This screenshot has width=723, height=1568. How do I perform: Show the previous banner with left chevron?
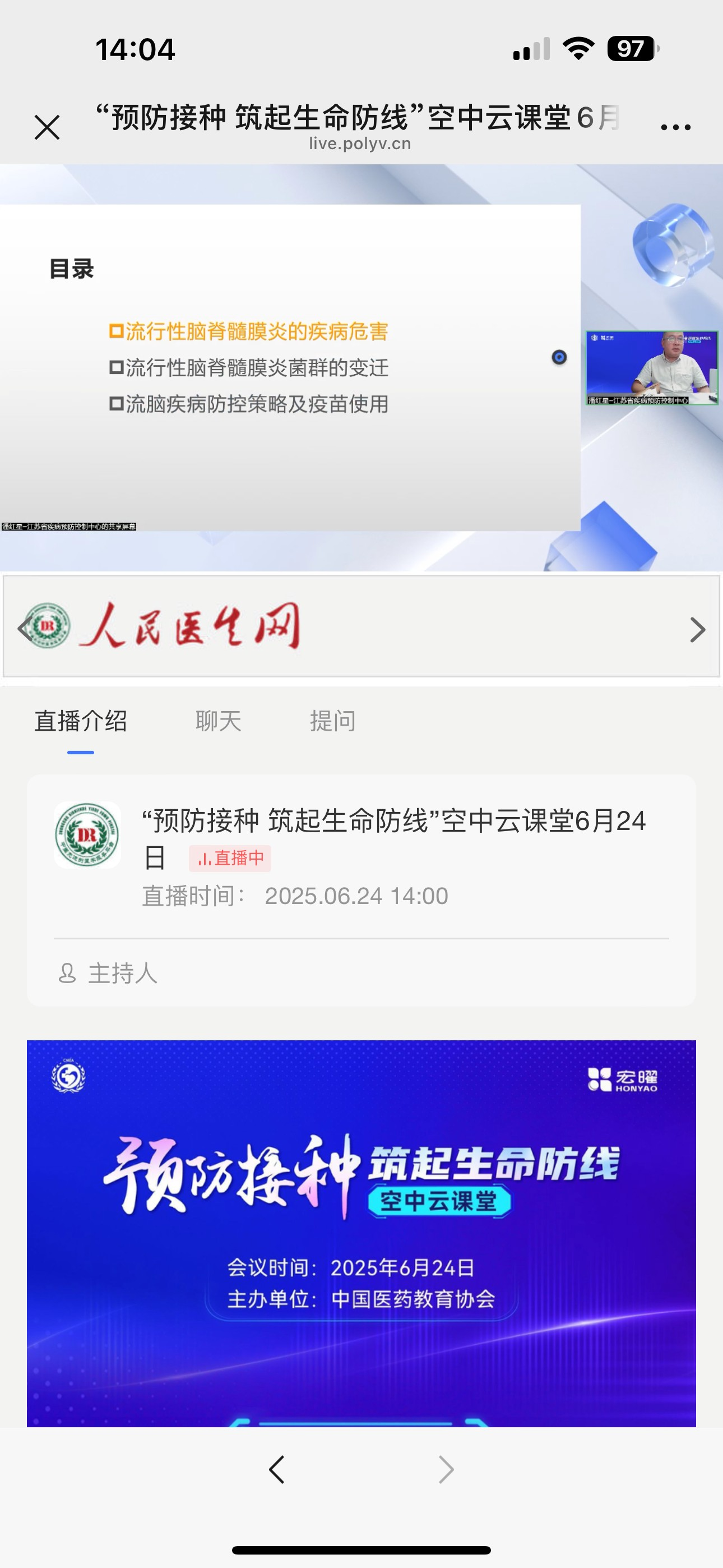coord(24,628)
